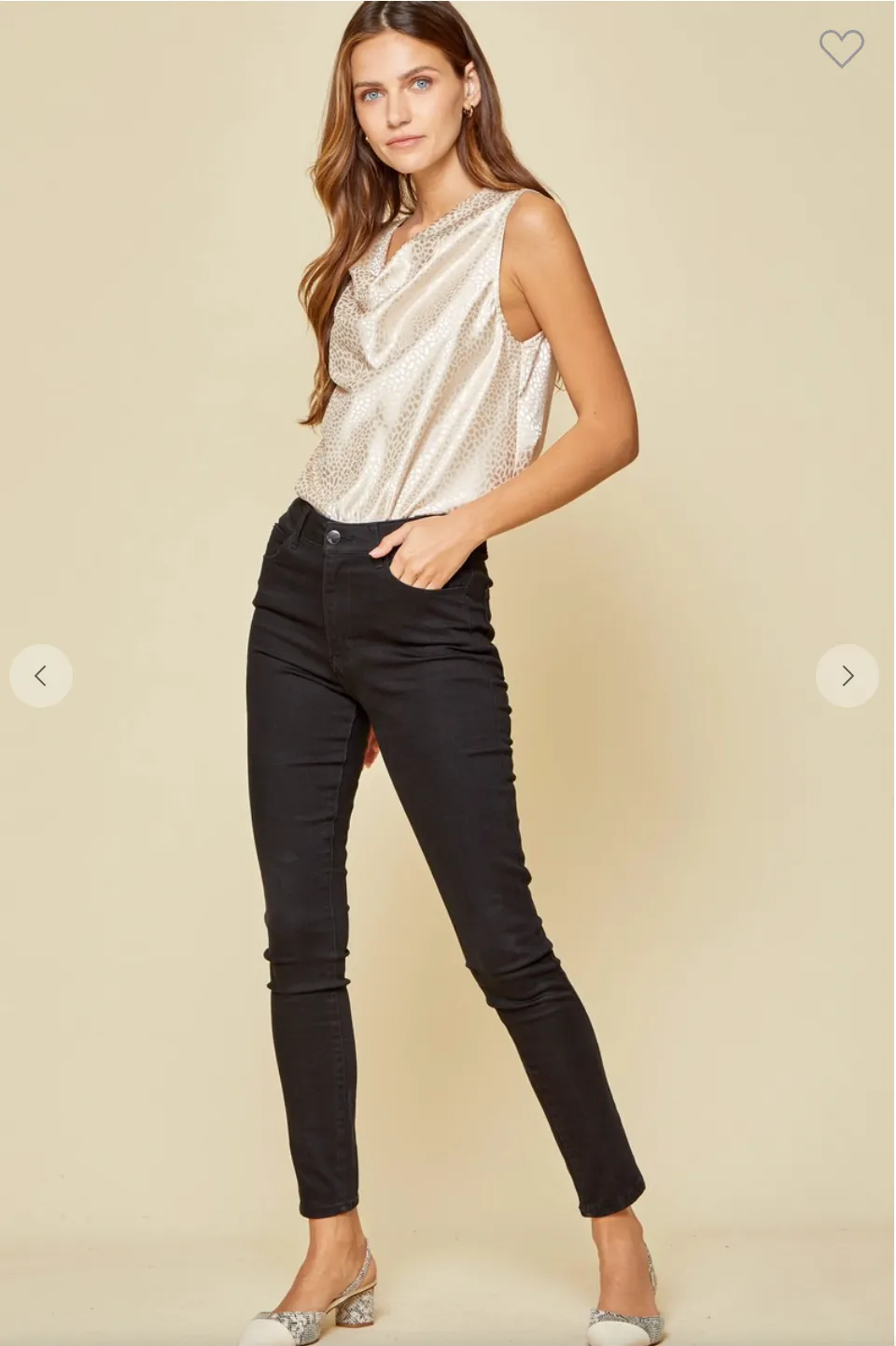Go to the previous product image
The width and height of the screenshot is (896, 1346).
(x=41, y=675)
